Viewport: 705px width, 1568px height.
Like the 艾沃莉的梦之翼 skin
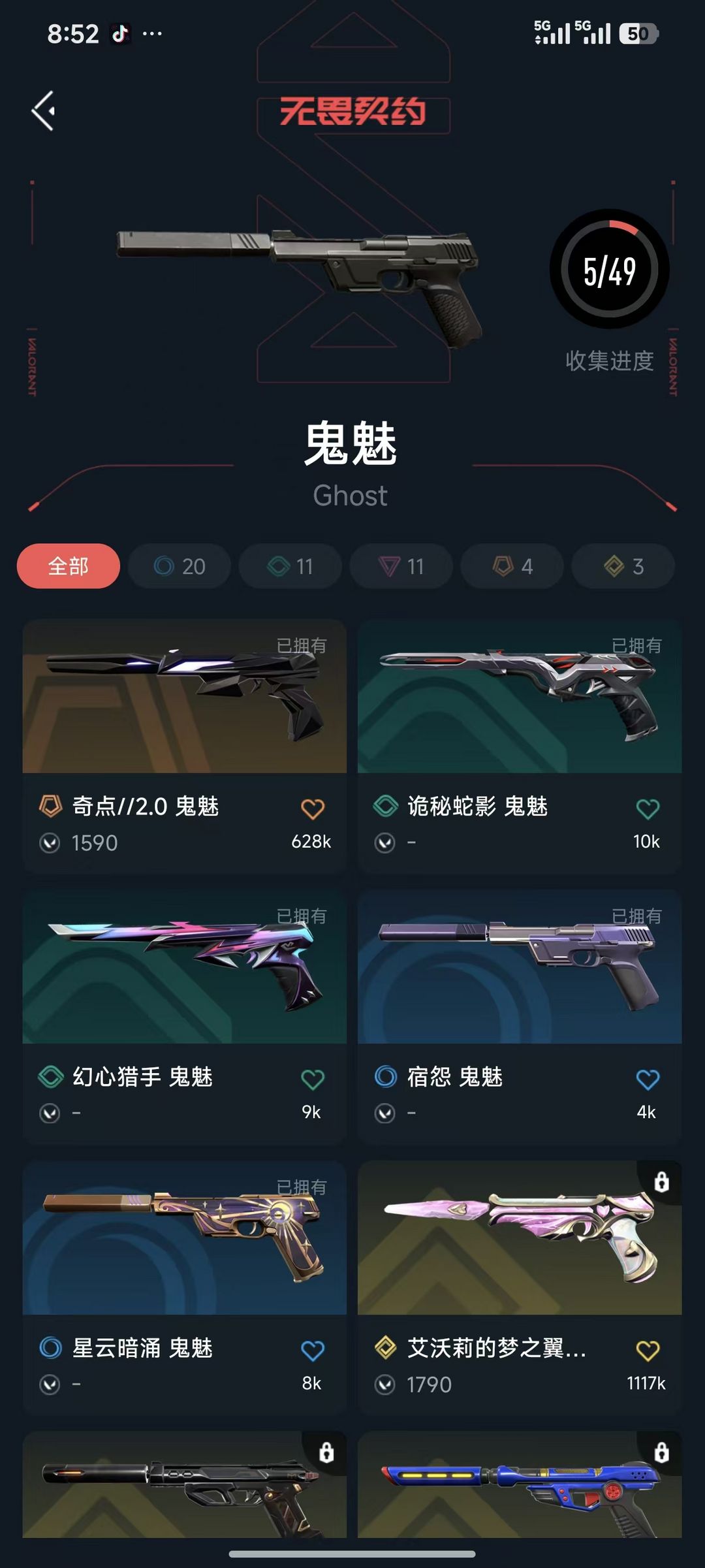(x=648, y=1351)
